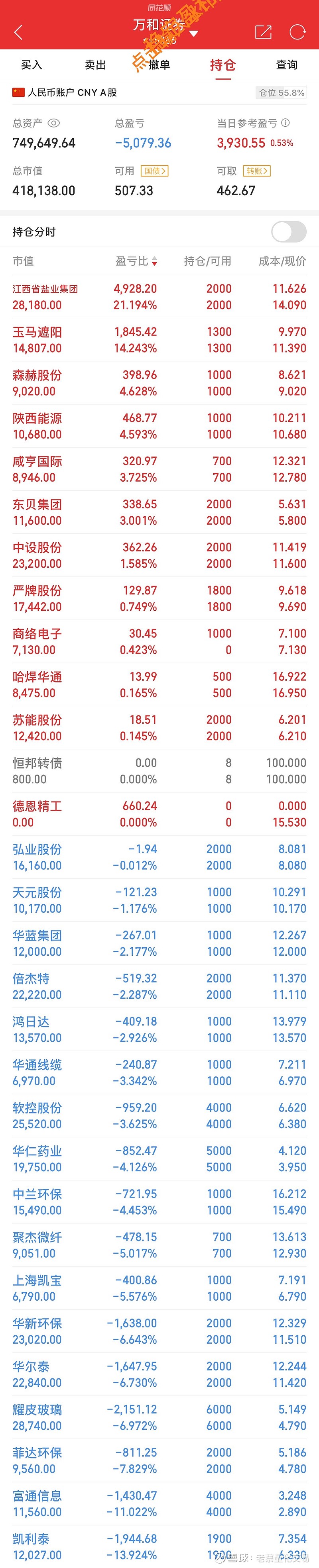Image resolution: width=319 pixels, height=1568 pixels.
Task: Open the 软控股份 holding row
Action: pos(159,1116)
